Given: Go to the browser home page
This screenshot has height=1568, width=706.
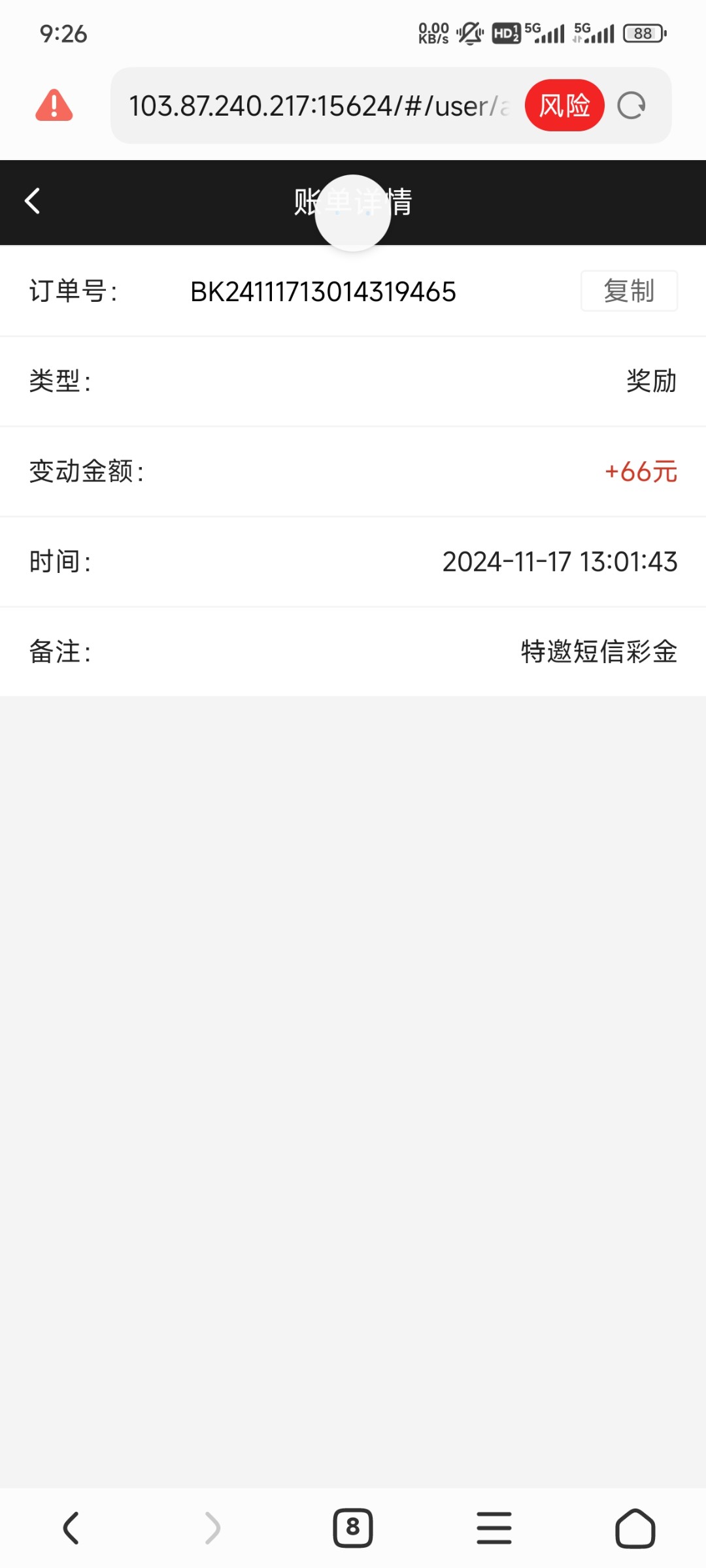Looking at the screenshot, I should pyautogui.click(x=635, y=1528).
